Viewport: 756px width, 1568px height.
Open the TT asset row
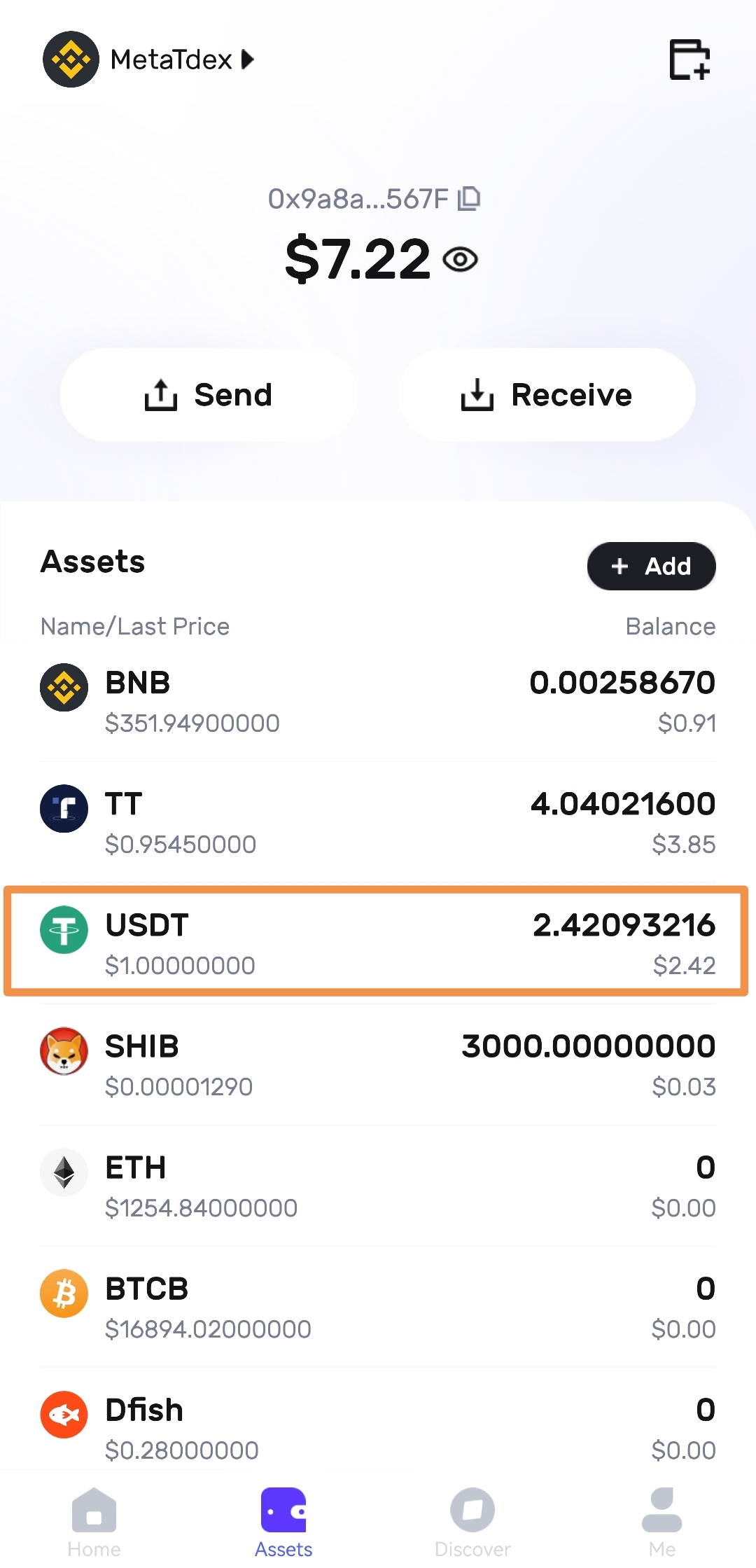coord(378,823)
